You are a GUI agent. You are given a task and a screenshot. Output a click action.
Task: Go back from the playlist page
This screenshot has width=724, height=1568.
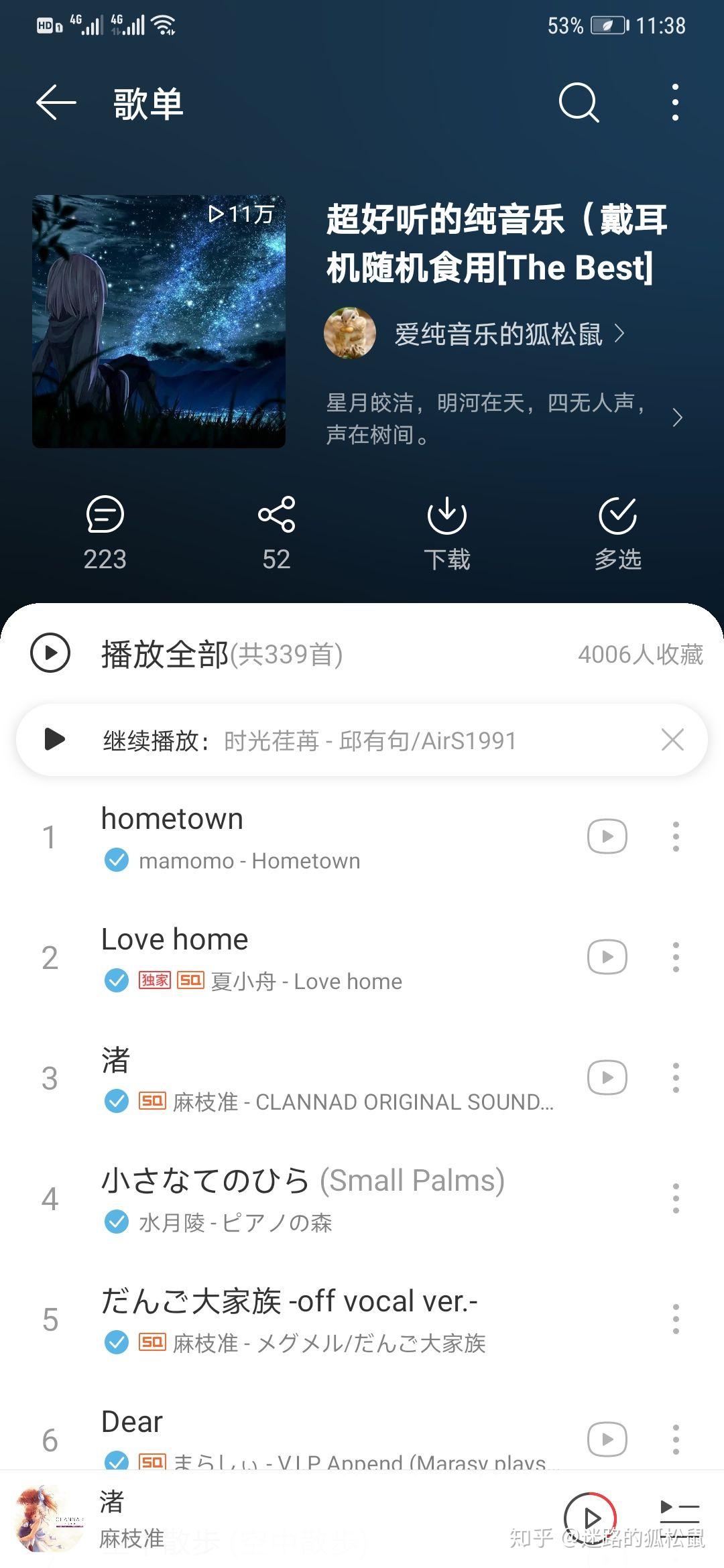pyautogui.click(x=56, y=103)
